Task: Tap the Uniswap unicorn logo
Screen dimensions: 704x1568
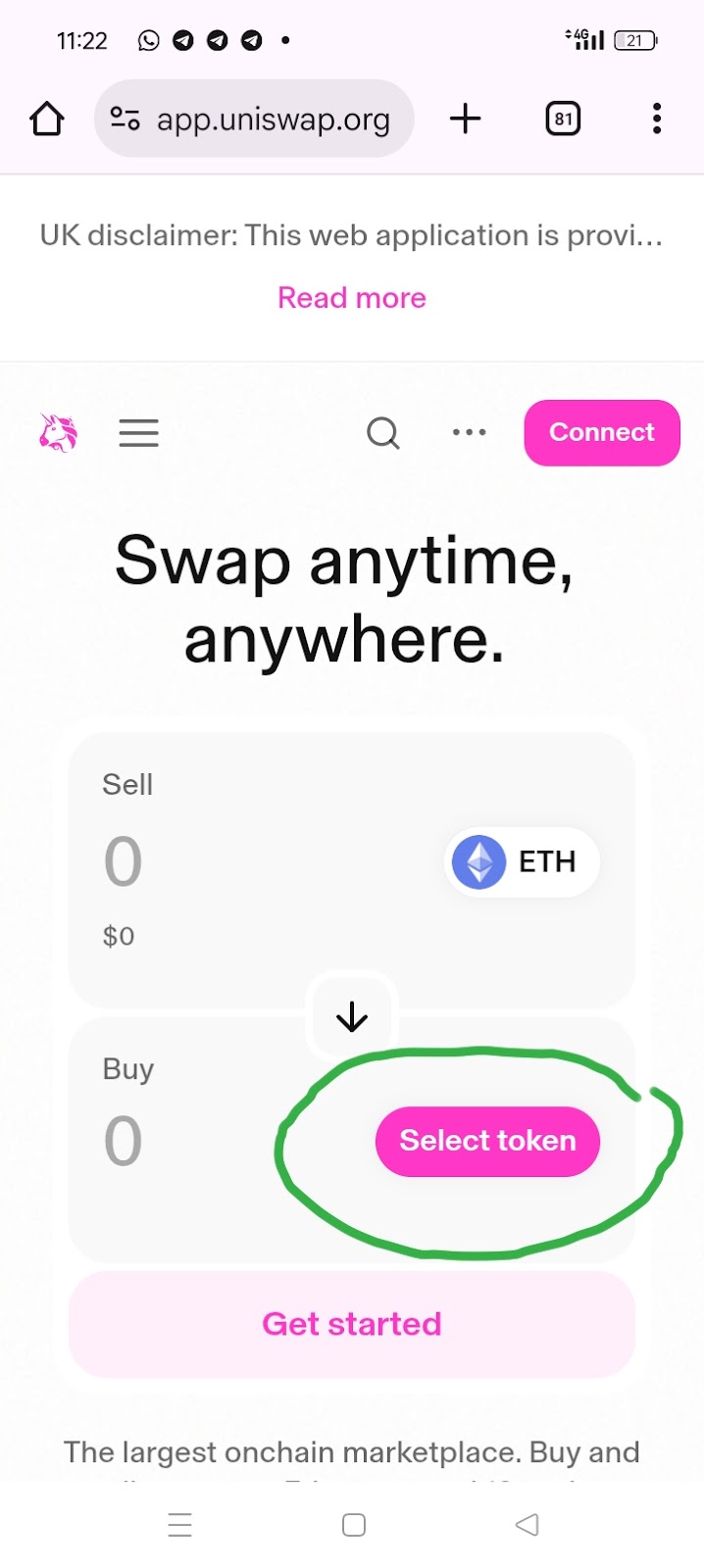Action: click(x=58, y=432)
